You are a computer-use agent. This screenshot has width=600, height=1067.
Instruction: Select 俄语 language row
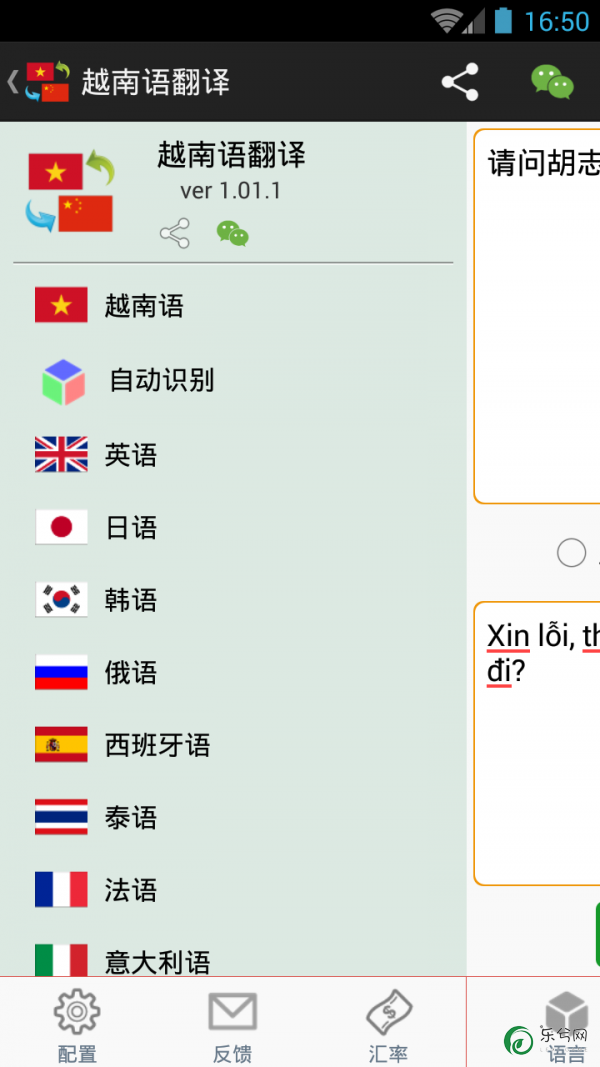(x=130, y=672)
